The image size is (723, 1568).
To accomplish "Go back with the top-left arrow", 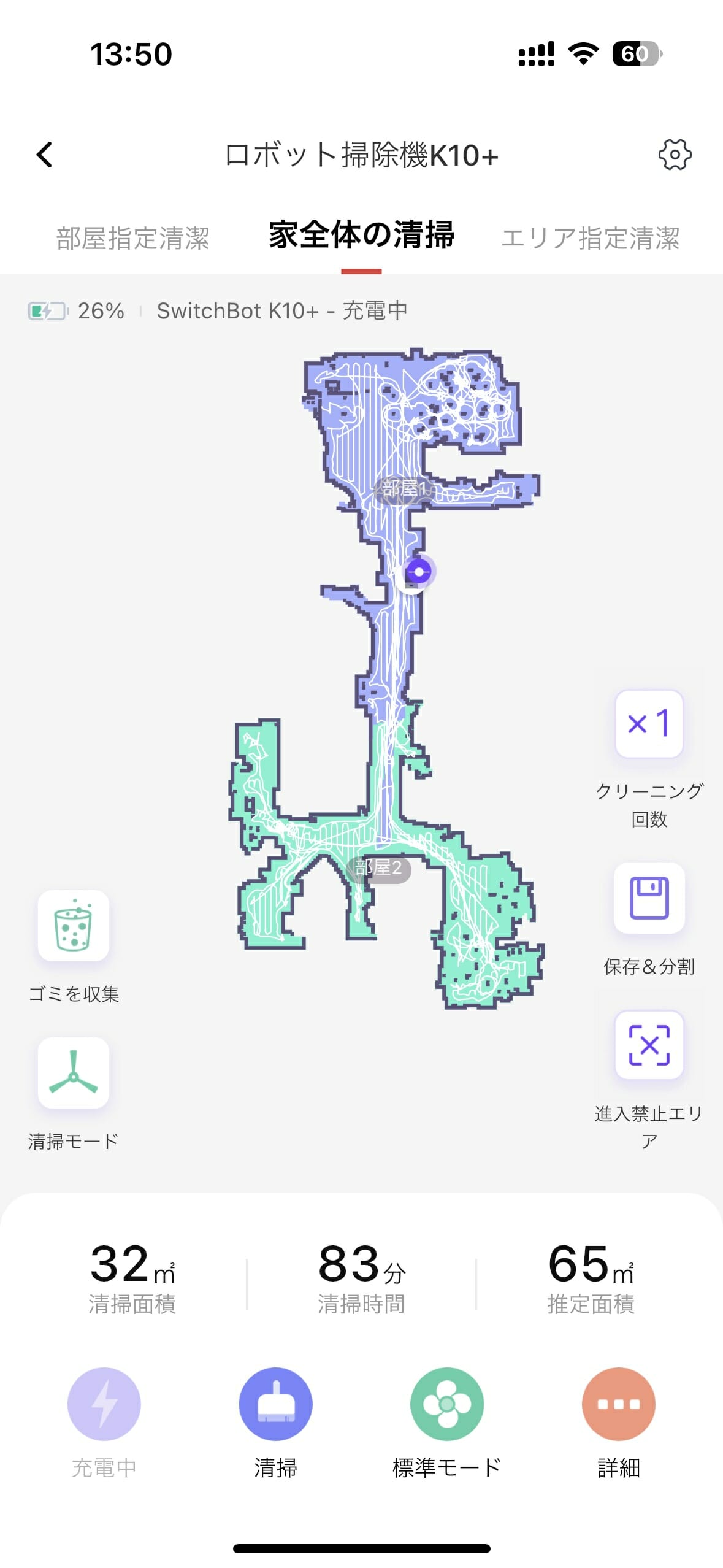I will 44,155.
